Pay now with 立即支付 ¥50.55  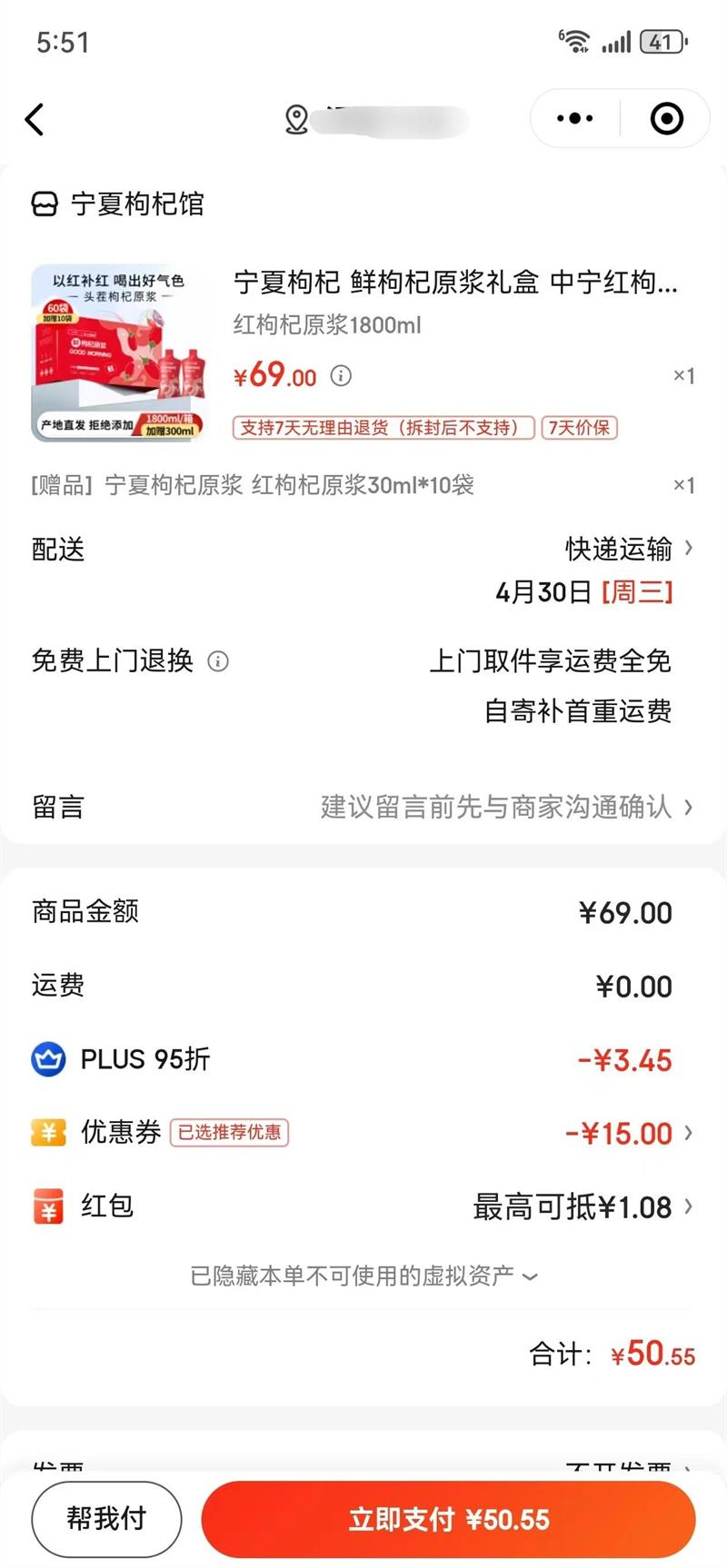tap(448, 1519)
